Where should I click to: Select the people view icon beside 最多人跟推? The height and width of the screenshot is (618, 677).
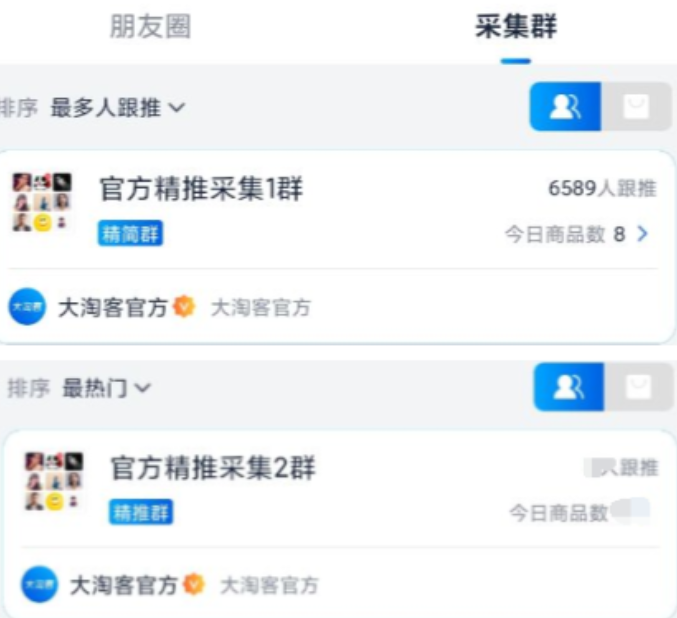pyautogui.click(x=565, y=107)
